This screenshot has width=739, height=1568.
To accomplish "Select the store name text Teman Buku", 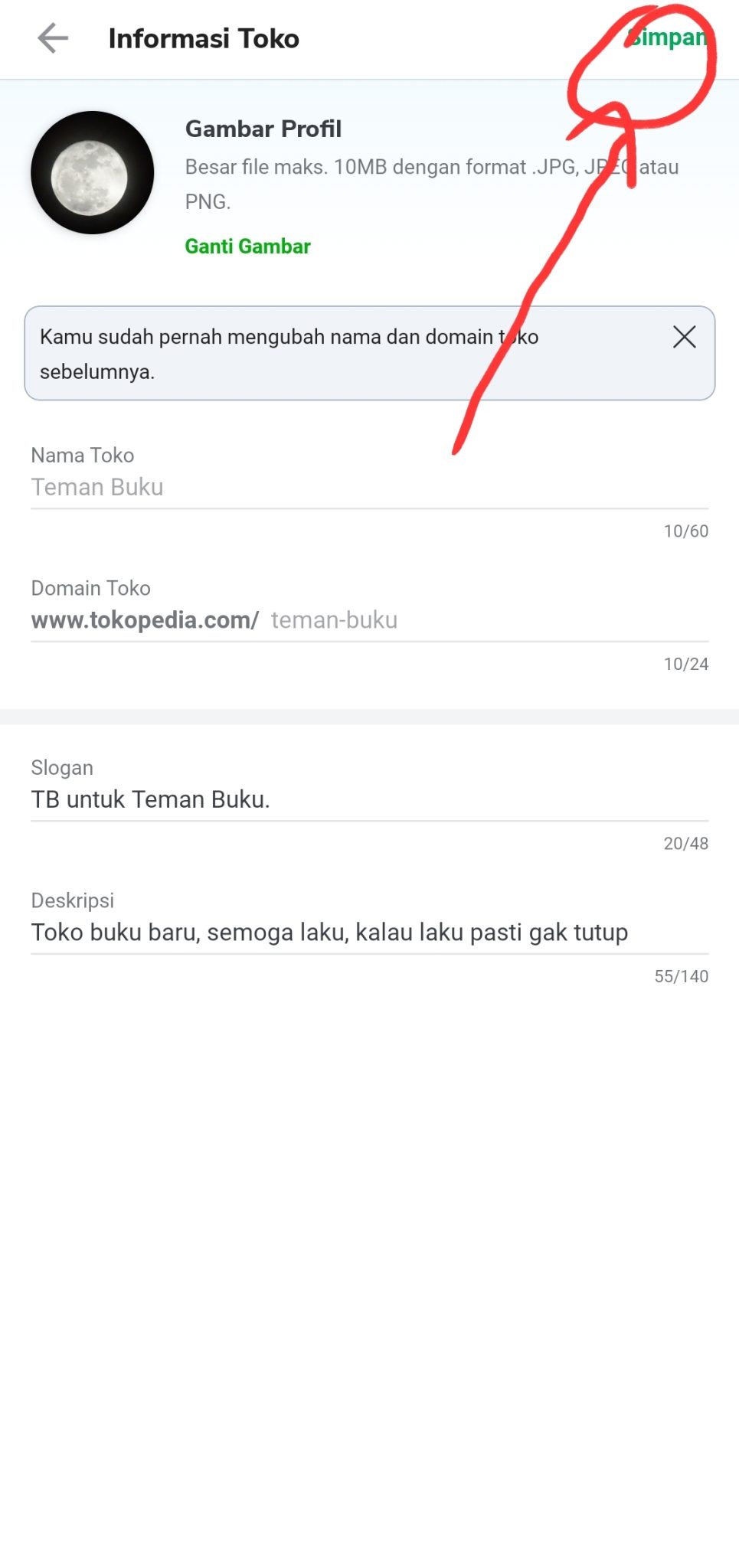I will pos(96,487).
